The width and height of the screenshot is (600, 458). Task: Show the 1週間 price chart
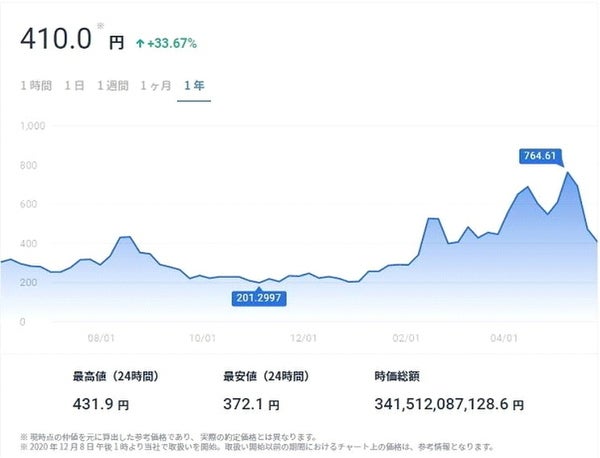[113, 85]
